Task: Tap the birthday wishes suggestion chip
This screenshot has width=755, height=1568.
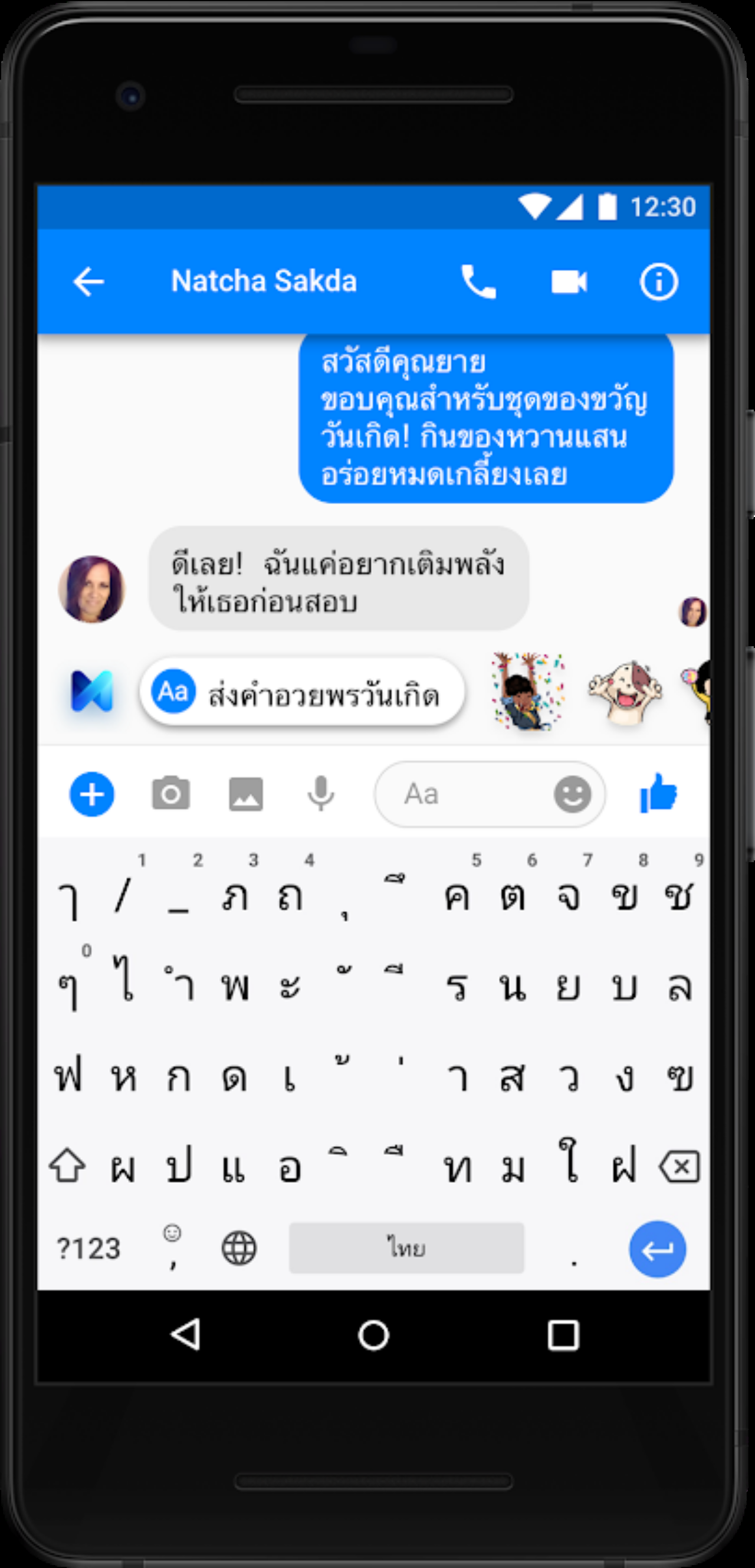Action: point(301,693)
